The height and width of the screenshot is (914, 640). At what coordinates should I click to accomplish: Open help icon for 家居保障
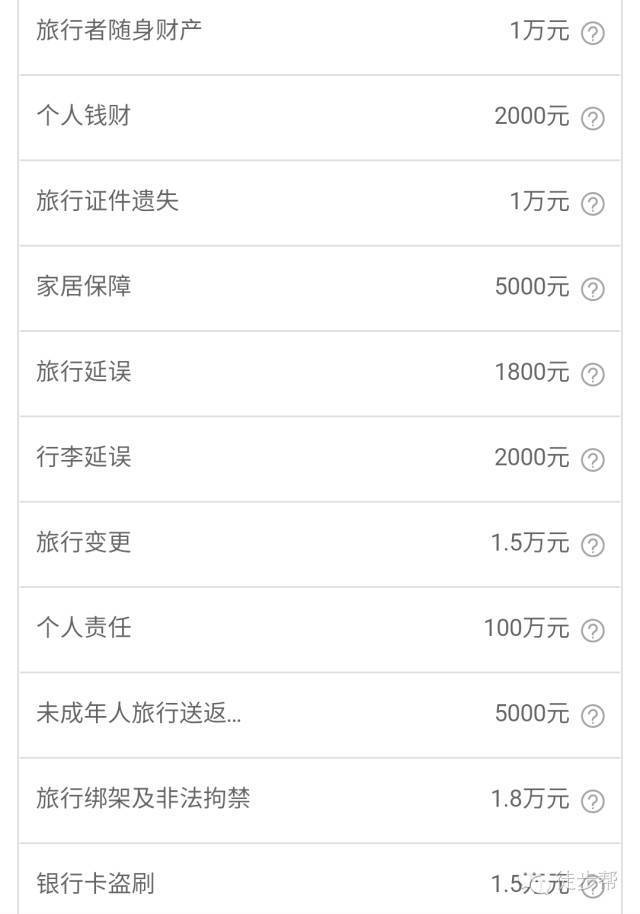point(593,289)
